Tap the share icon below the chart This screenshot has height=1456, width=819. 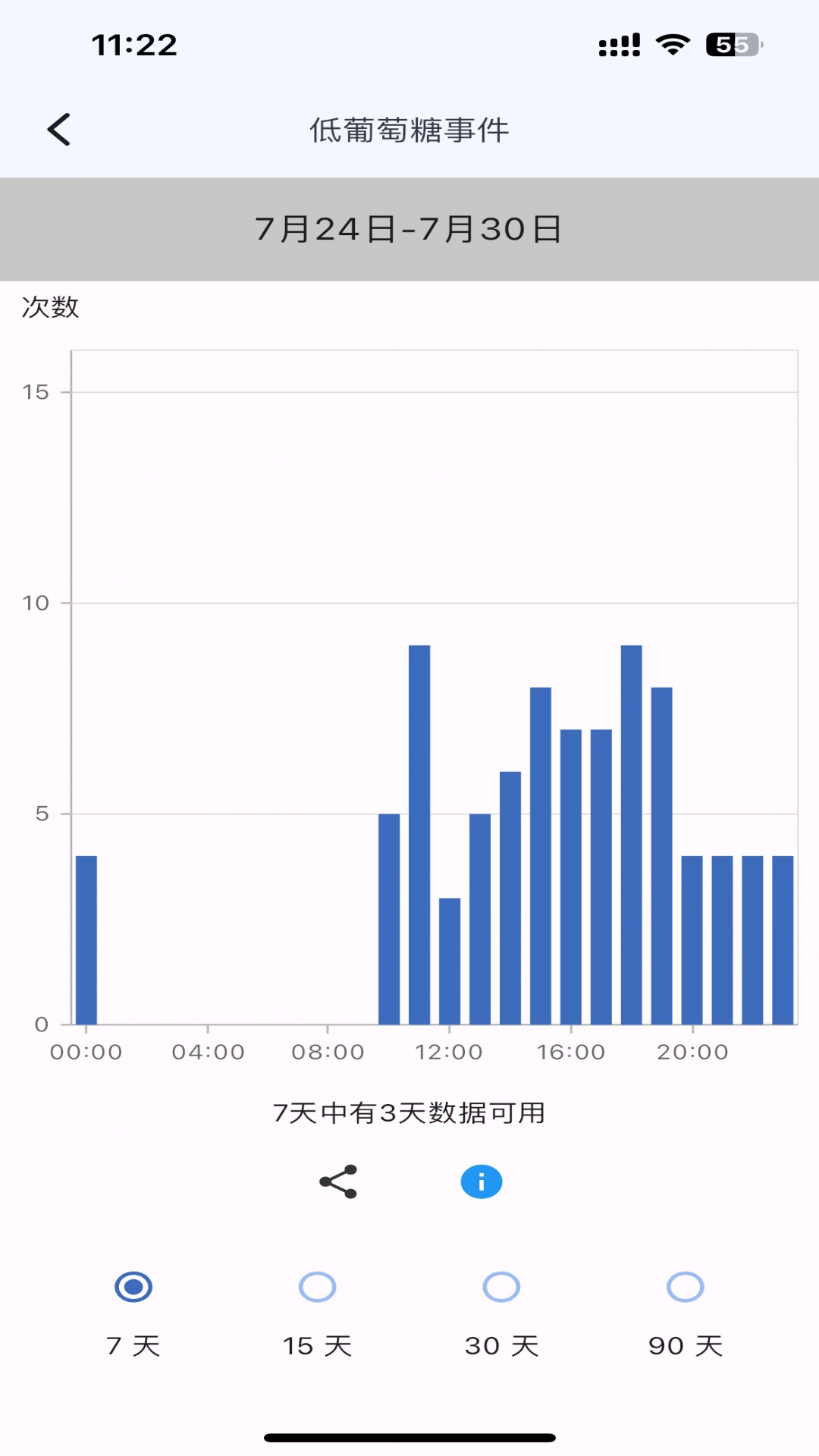[x=338, y=1181]
